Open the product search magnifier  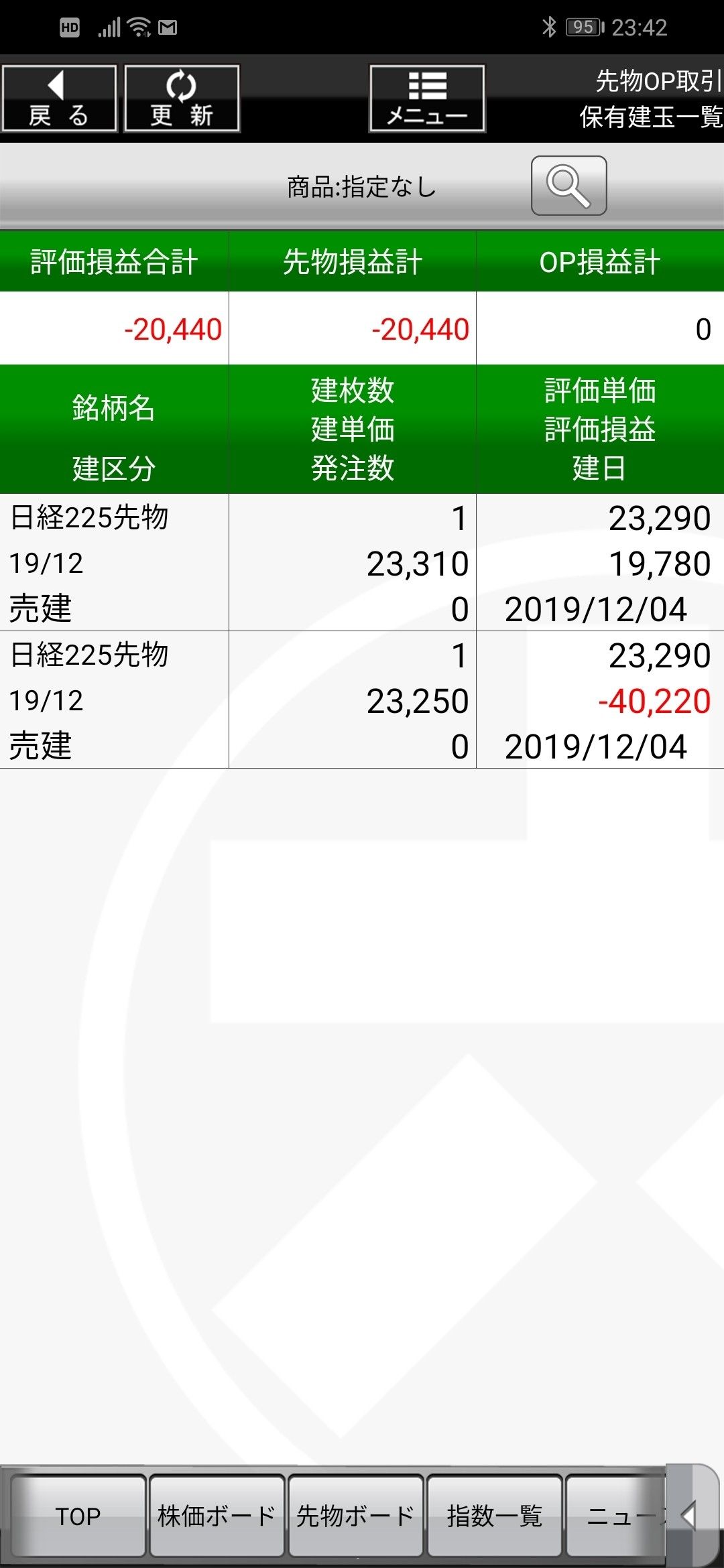pyautogui.click(x=568, y=186)
